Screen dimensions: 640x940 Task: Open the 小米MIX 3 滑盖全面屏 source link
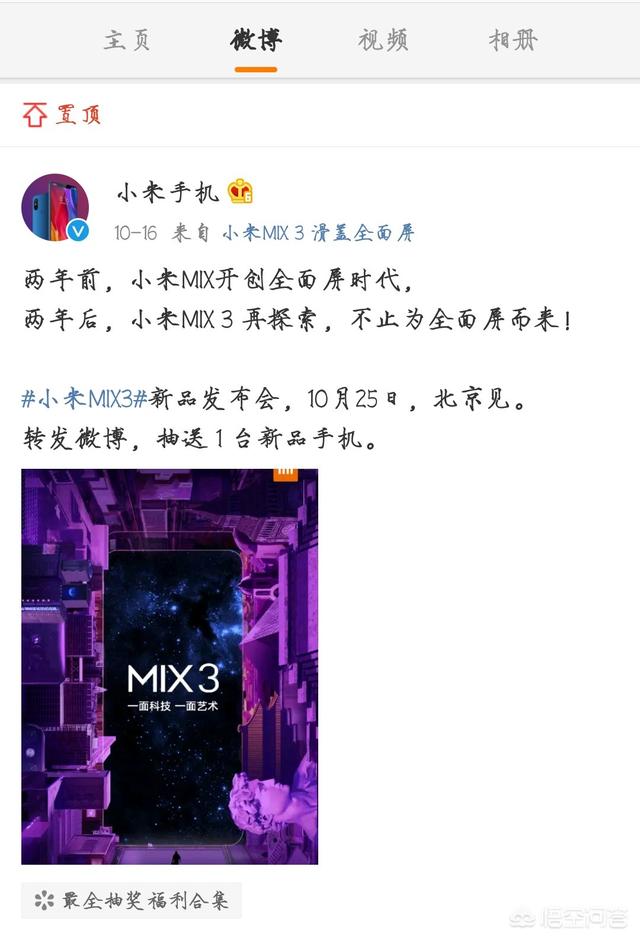(x=318, y=233)
